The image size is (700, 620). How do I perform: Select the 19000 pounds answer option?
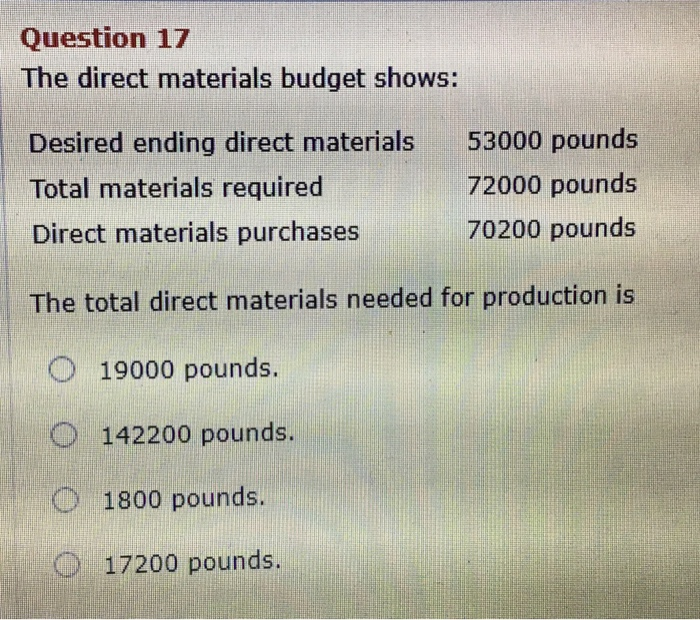(65, 371)
